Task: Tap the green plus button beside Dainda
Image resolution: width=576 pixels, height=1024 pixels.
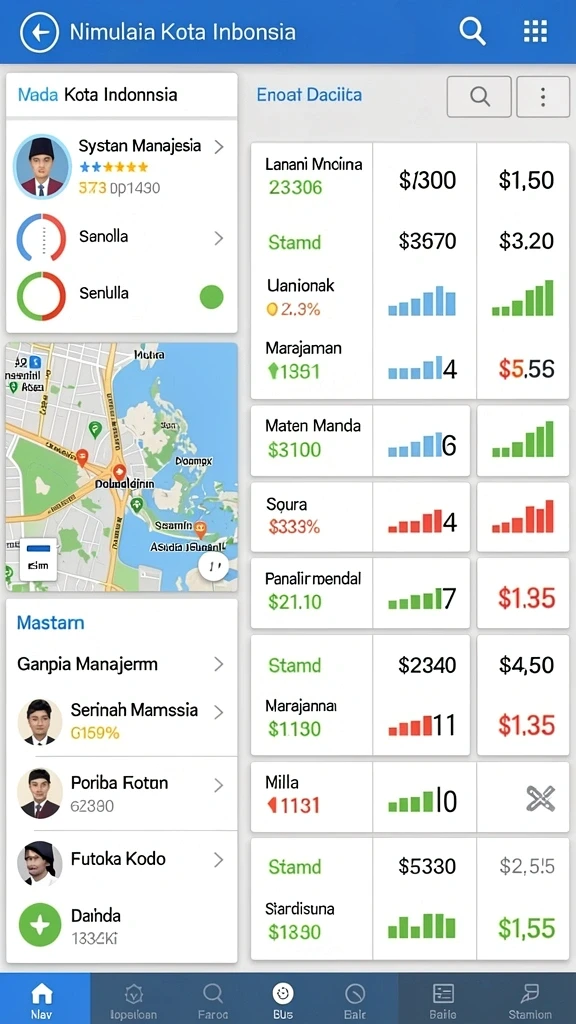Action: coord(40,925)
